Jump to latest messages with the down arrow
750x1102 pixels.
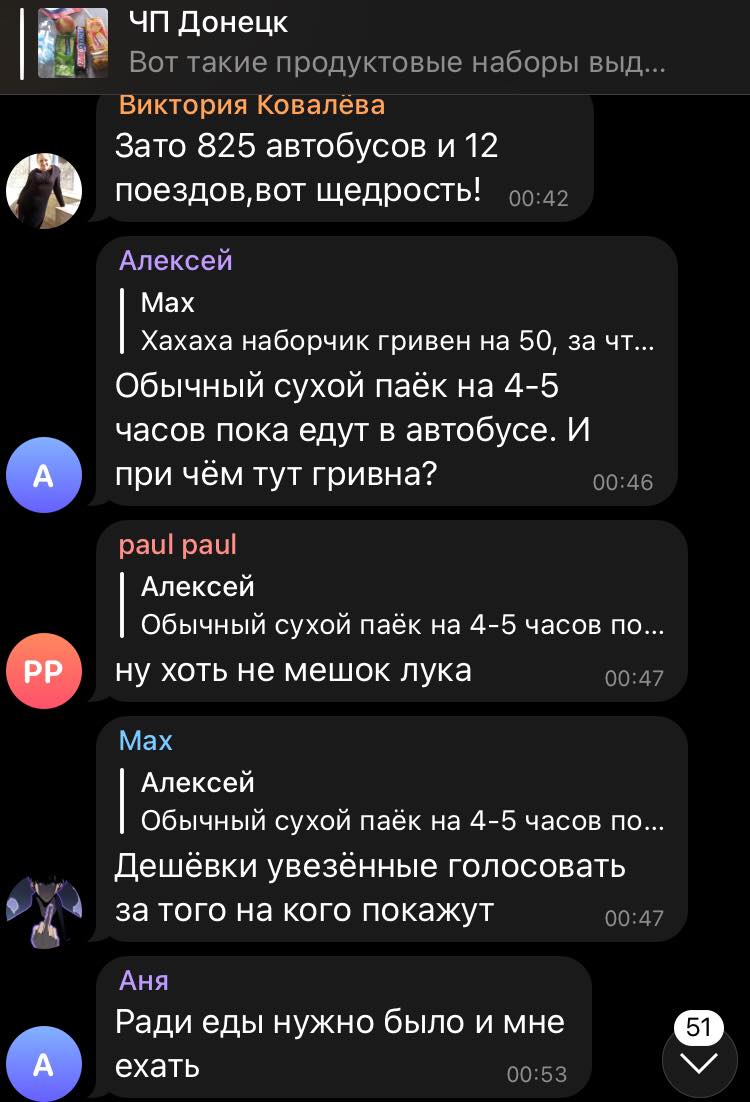point(699,1062)
